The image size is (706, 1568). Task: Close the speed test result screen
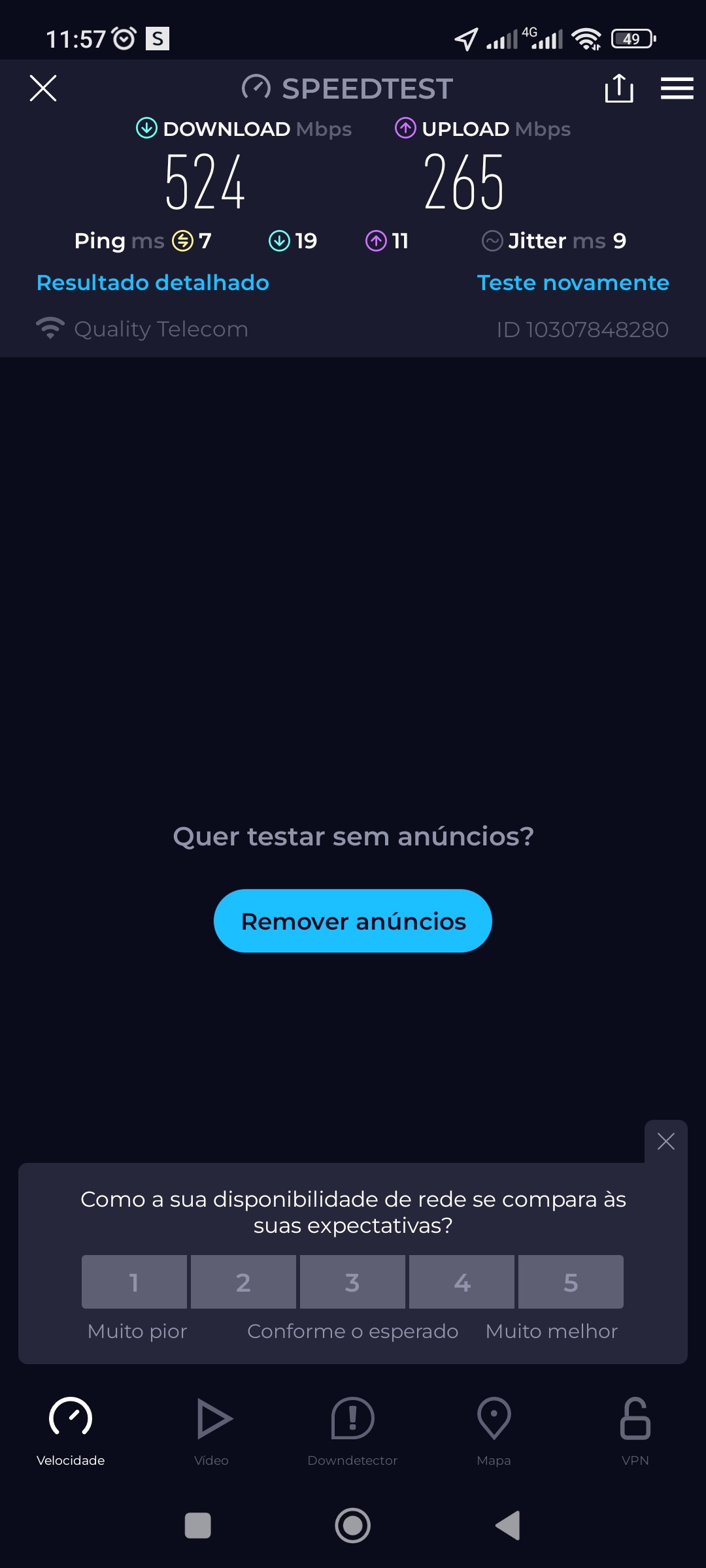pyautogui.click(x=43, y=88)
